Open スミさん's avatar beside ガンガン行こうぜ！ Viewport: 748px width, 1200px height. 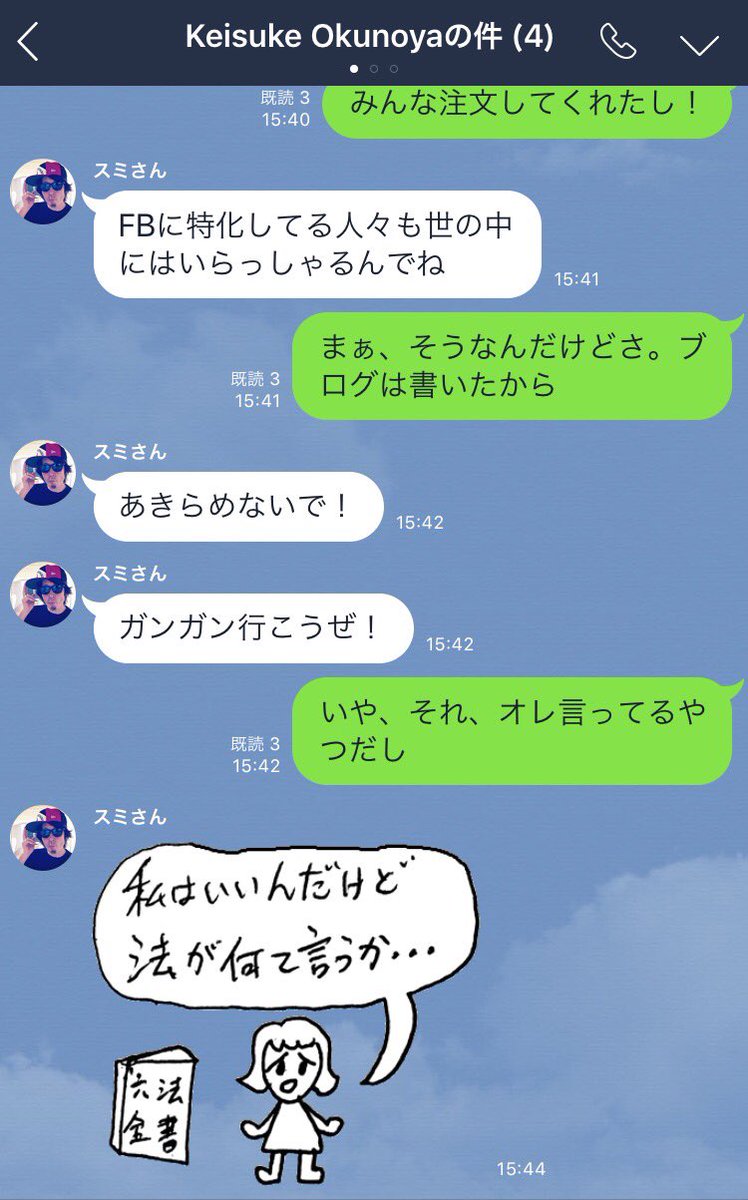(x=43, y=594)
